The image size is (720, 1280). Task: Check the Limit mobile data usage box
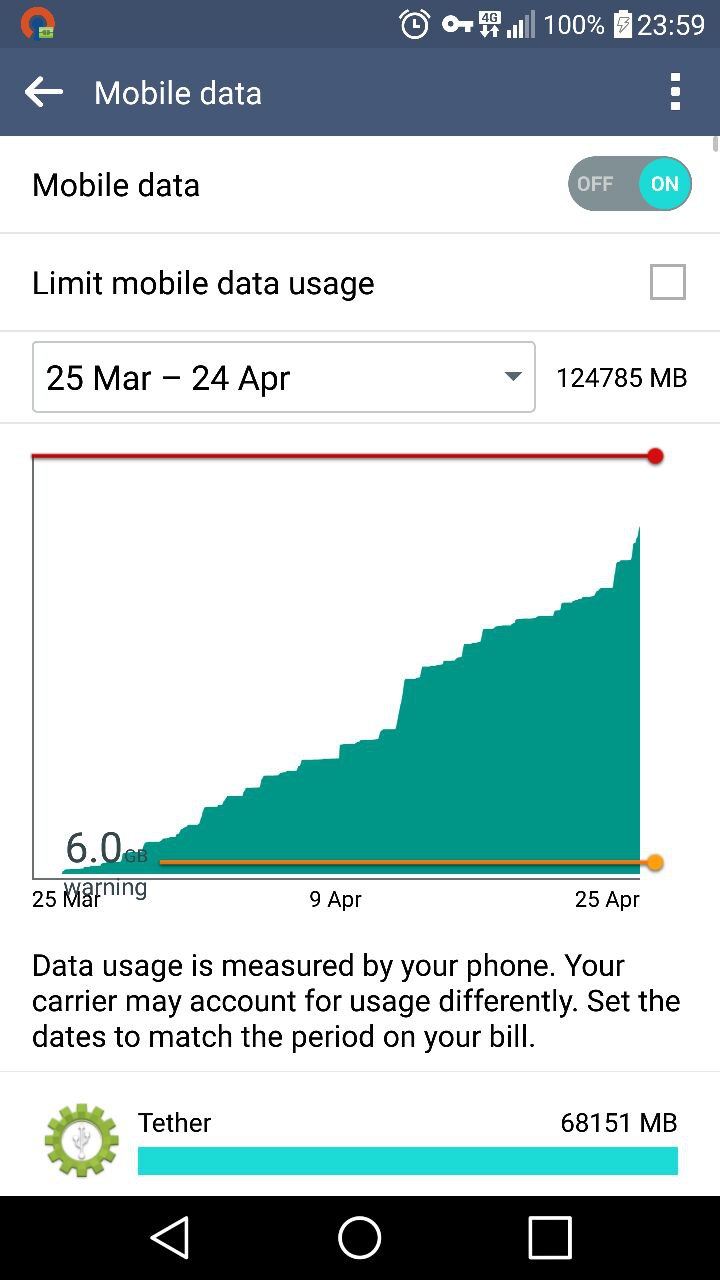click(667, 282)
